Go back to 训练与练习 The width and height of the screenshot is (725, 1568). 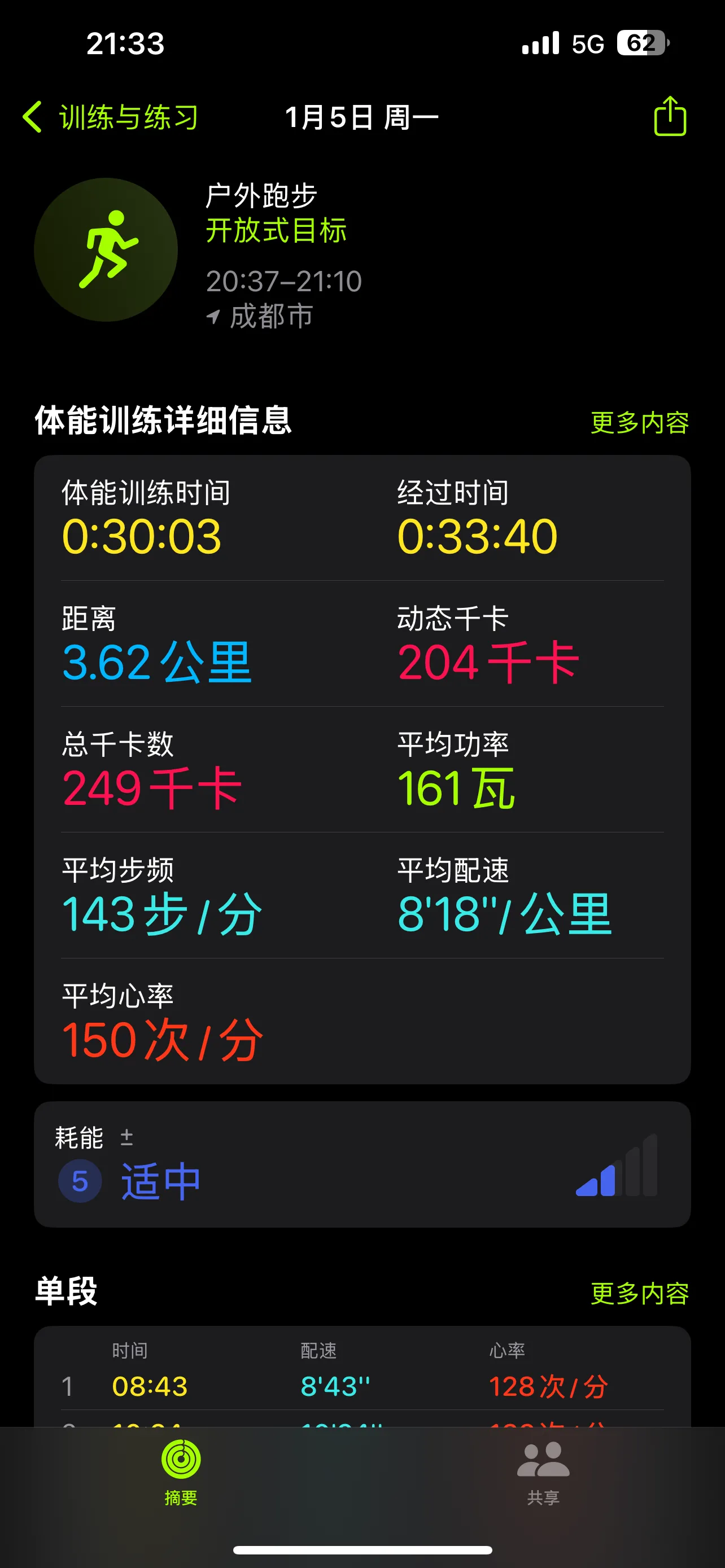(111, 117)
